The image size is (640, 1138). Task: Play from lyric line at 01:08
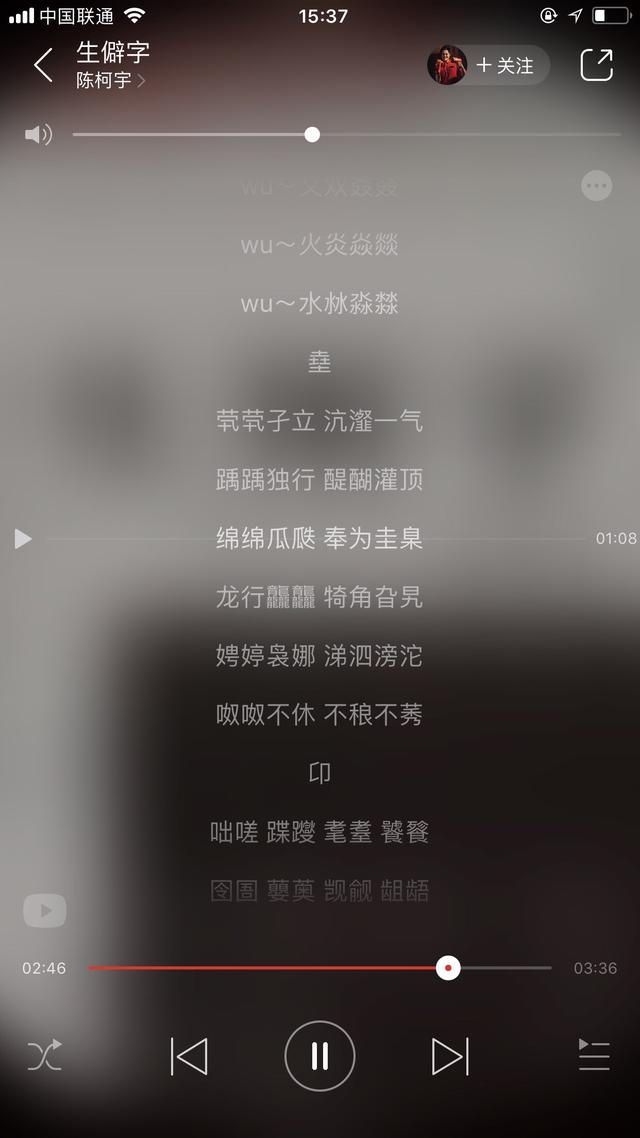tap(23, 539)
